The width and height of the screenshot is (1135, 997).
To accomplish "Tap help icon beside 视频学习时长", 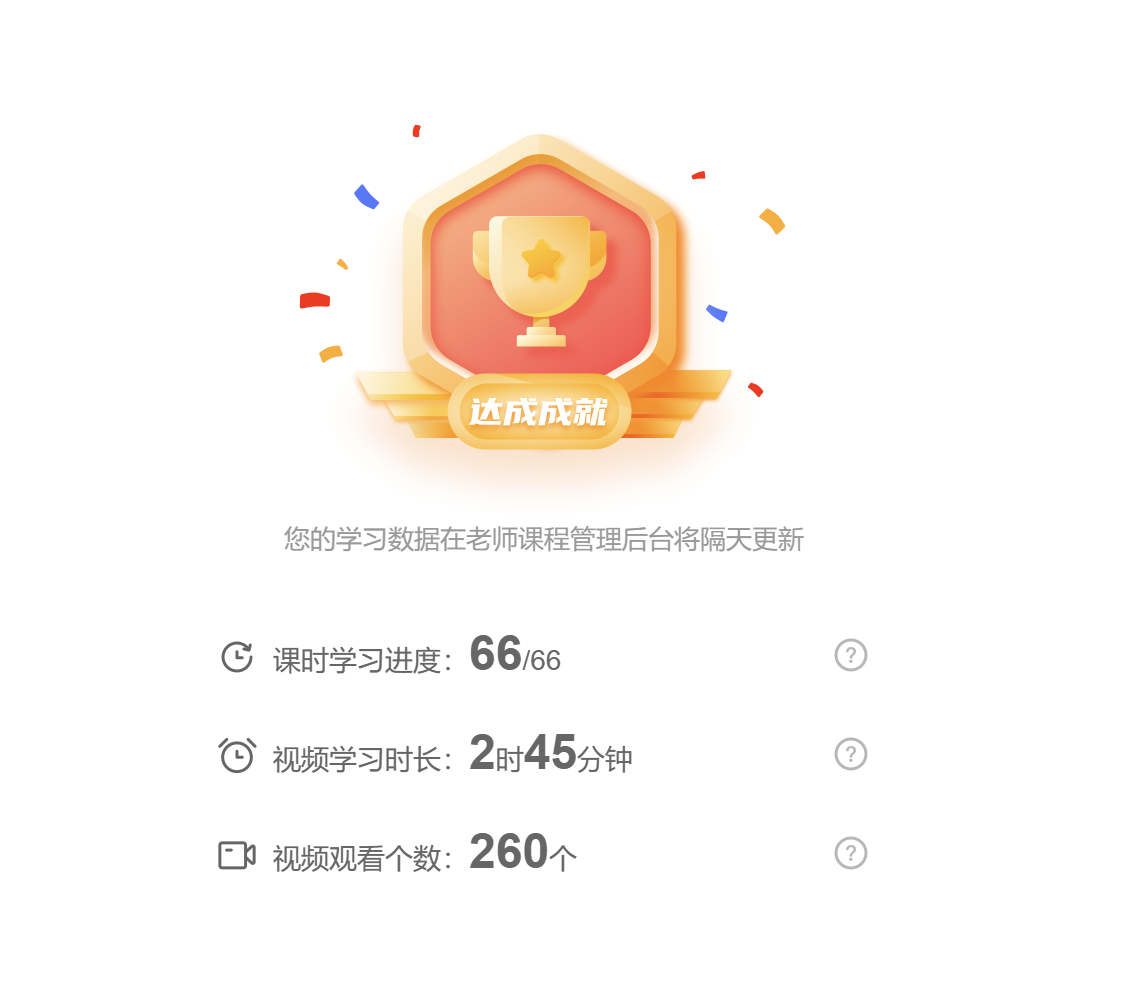I will click(x=850, y=754).
